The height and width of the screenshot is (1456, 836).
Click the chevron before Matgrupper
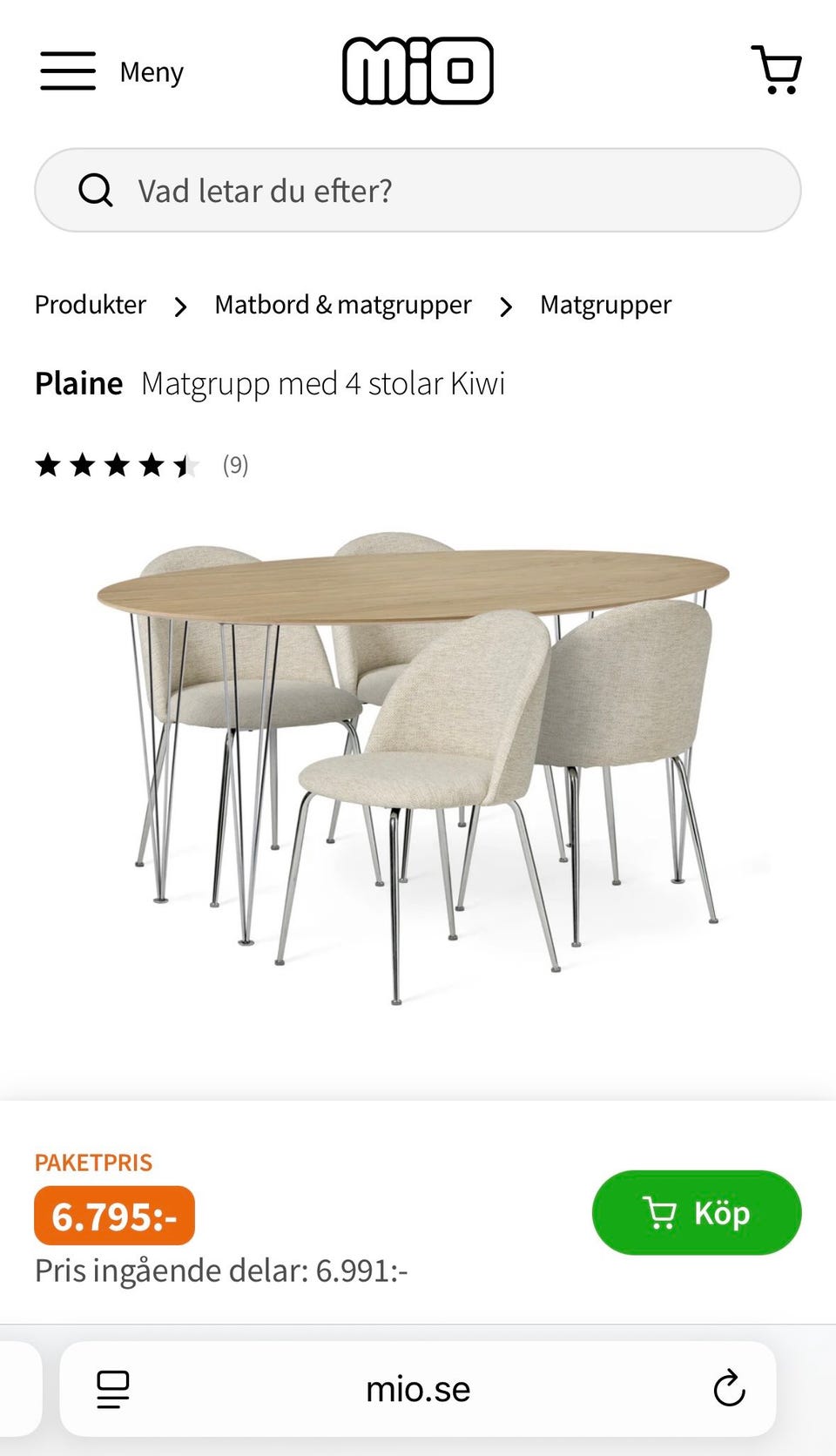[x=505, y=307]
